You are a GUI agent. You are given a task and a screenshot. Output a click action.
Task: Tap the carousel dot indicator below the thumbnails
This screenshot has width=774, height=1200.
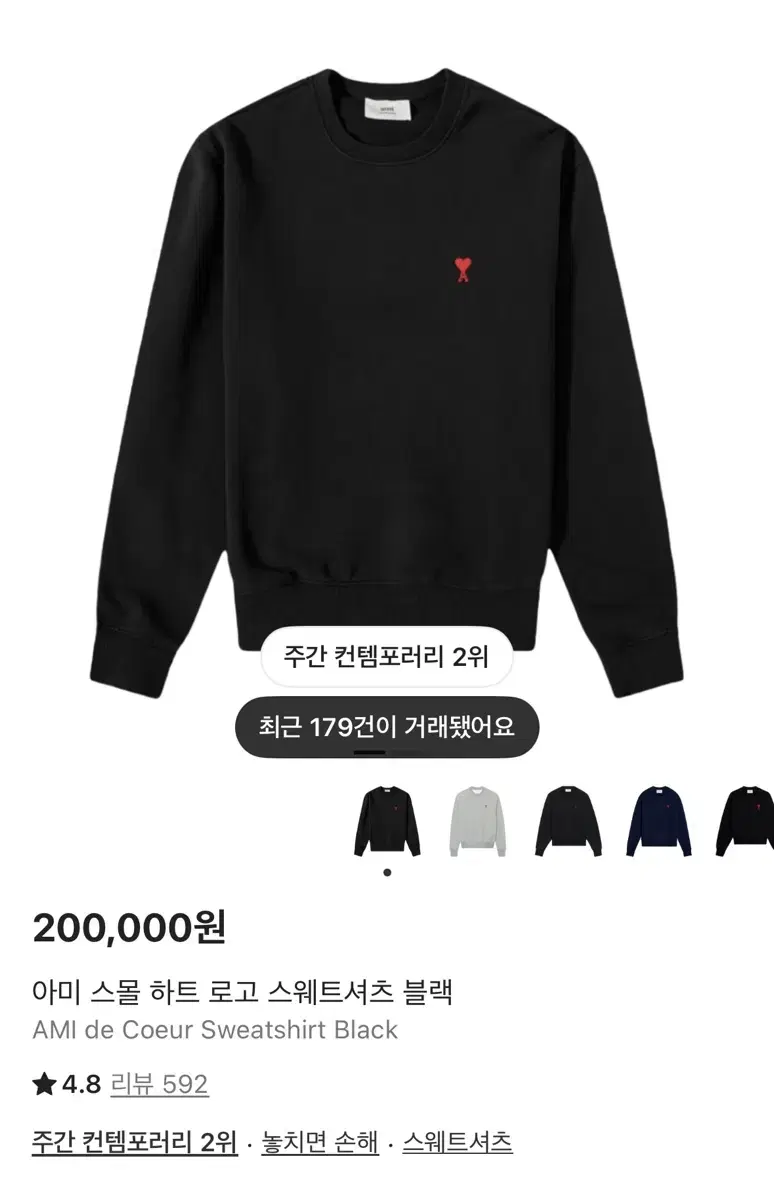[x=389, y=872]
